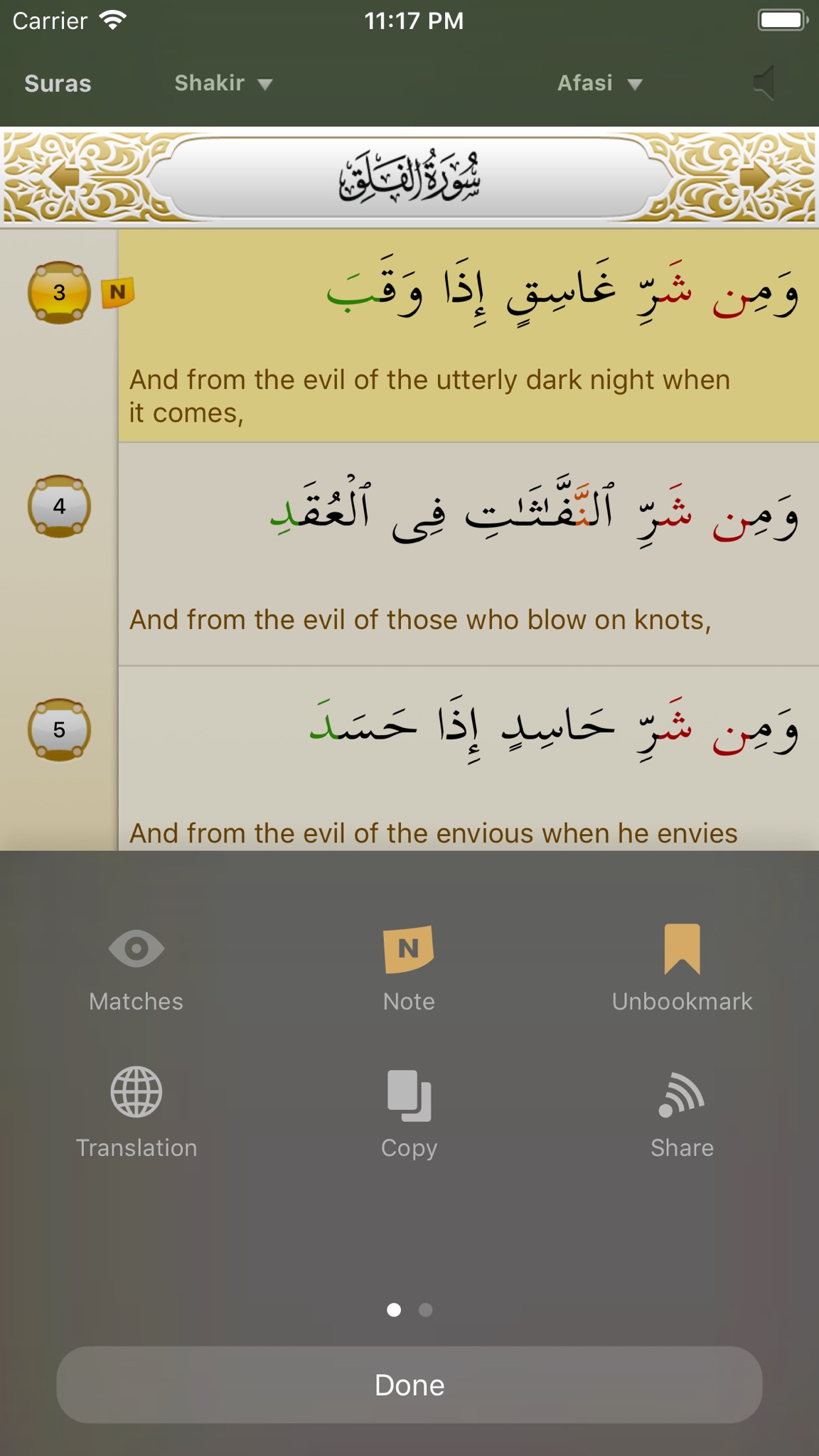Expand the Shakir translation dropdown
Image resolution: width=819 pixels, height=1456 pixels.
coord(223,83)
